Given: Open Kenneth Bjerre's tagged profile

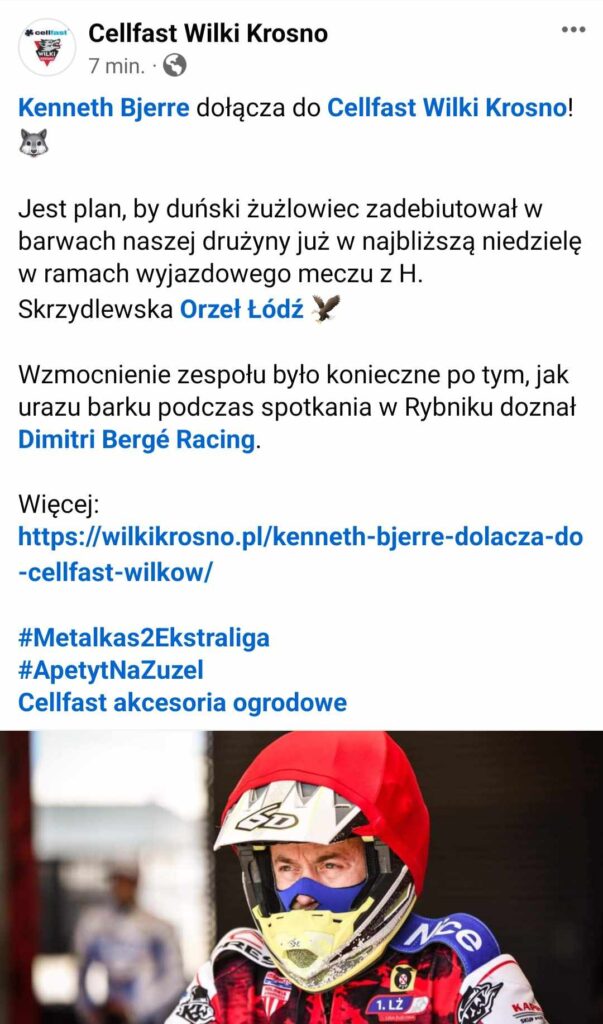Looking at the screenshot, I should 103,108.
